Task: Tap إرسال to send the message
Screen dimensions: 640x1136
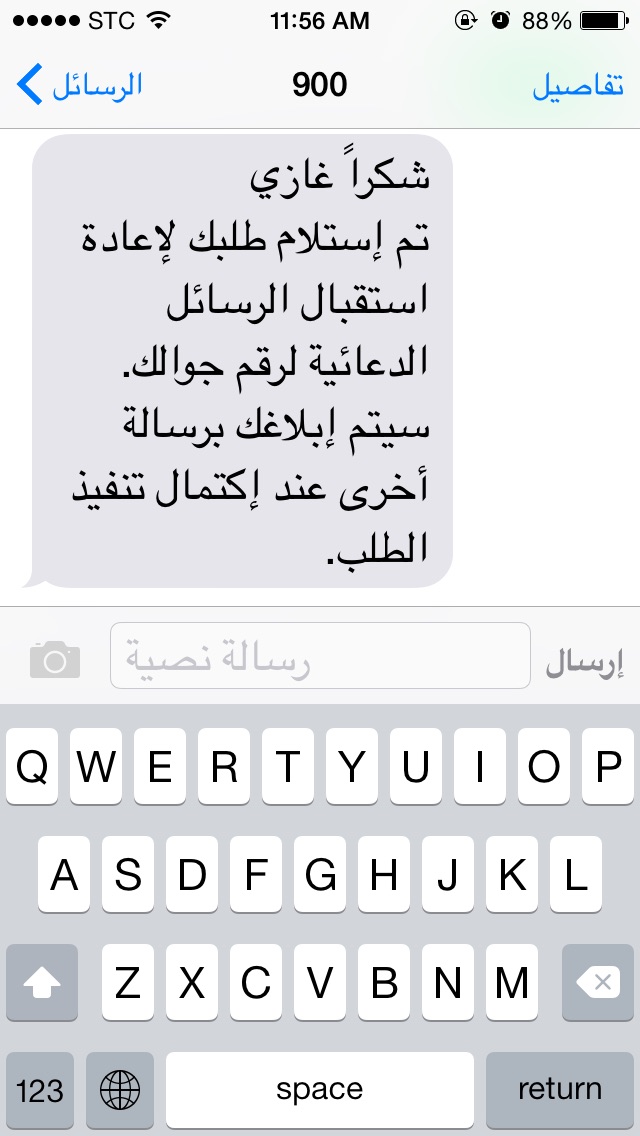Action: tap(584, 664)
